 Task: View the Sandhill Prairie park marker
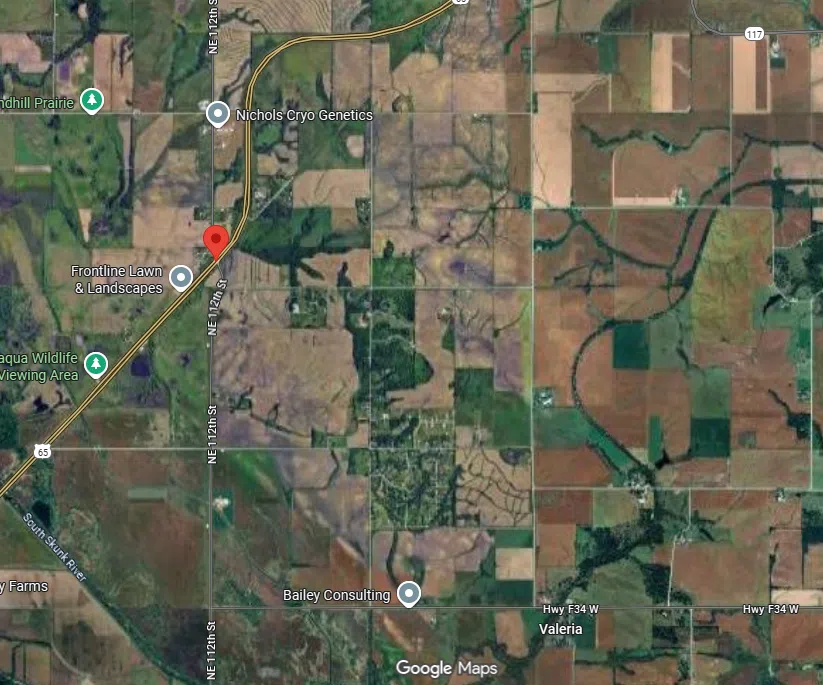pyautogui.click(x=92, y=100)
